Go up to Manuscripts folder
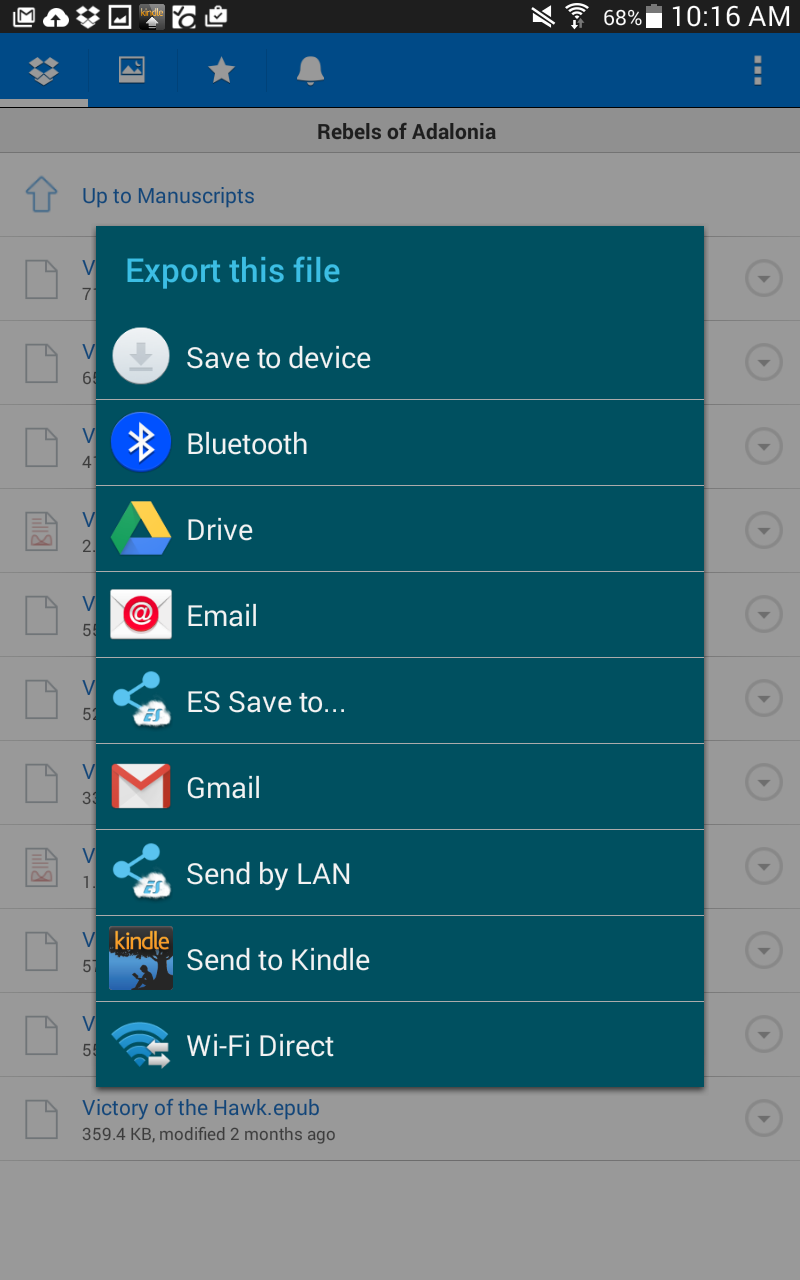The width and height of the screenshot is (800, 1280). coord(168,196)
